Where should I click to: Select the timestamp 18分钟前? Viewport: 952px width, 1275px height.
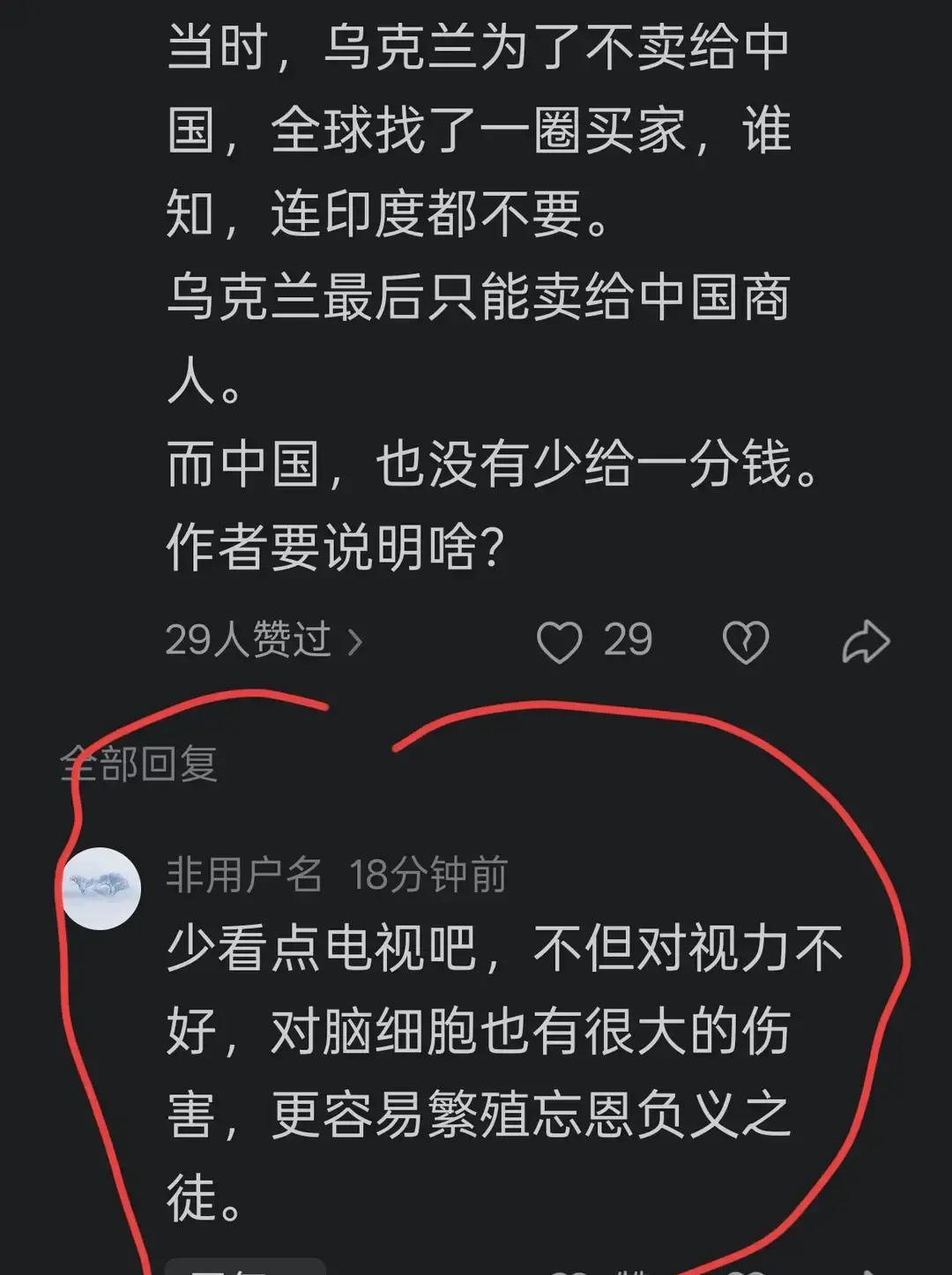(x=435, y=876)
